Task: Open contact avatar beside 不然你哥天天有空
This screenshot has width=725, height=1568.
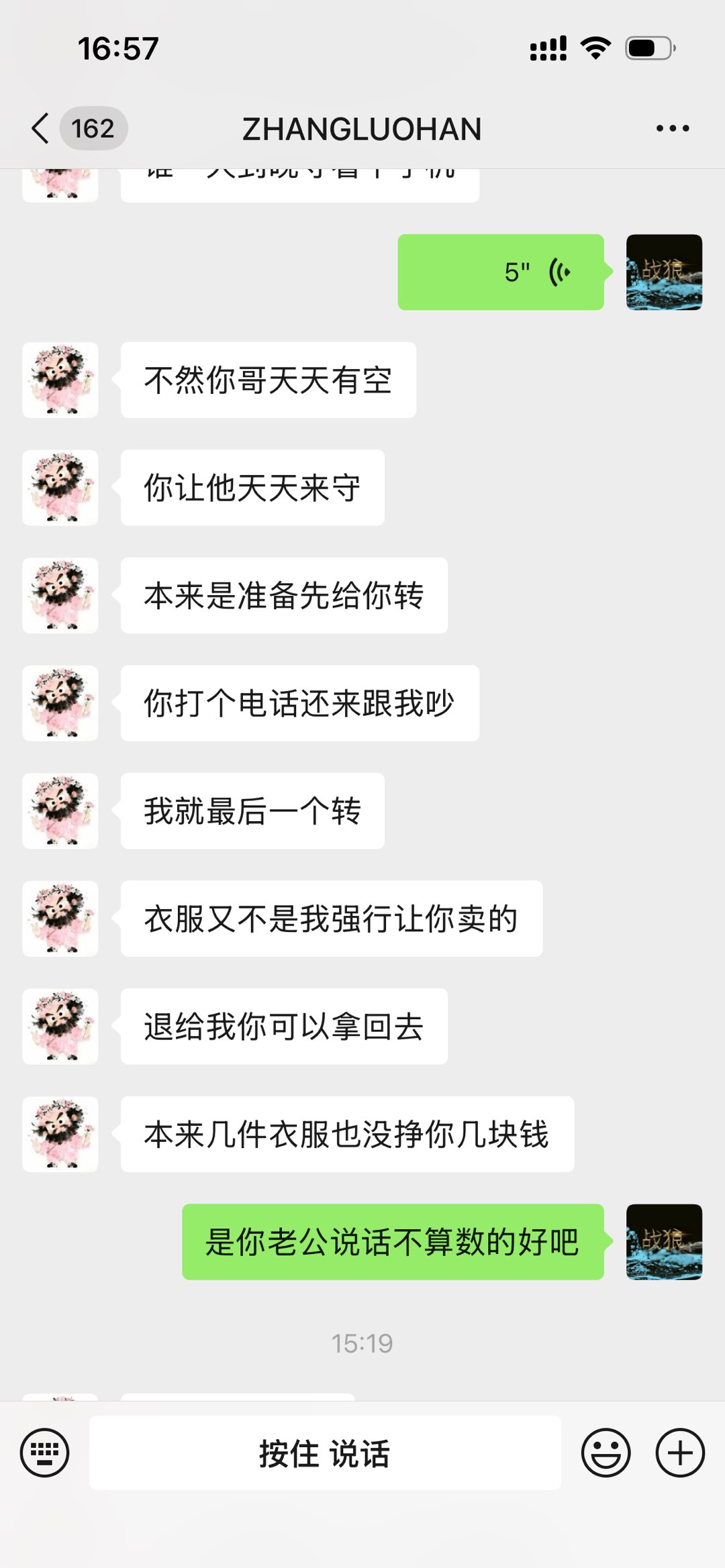Action: tap(60, 380)
